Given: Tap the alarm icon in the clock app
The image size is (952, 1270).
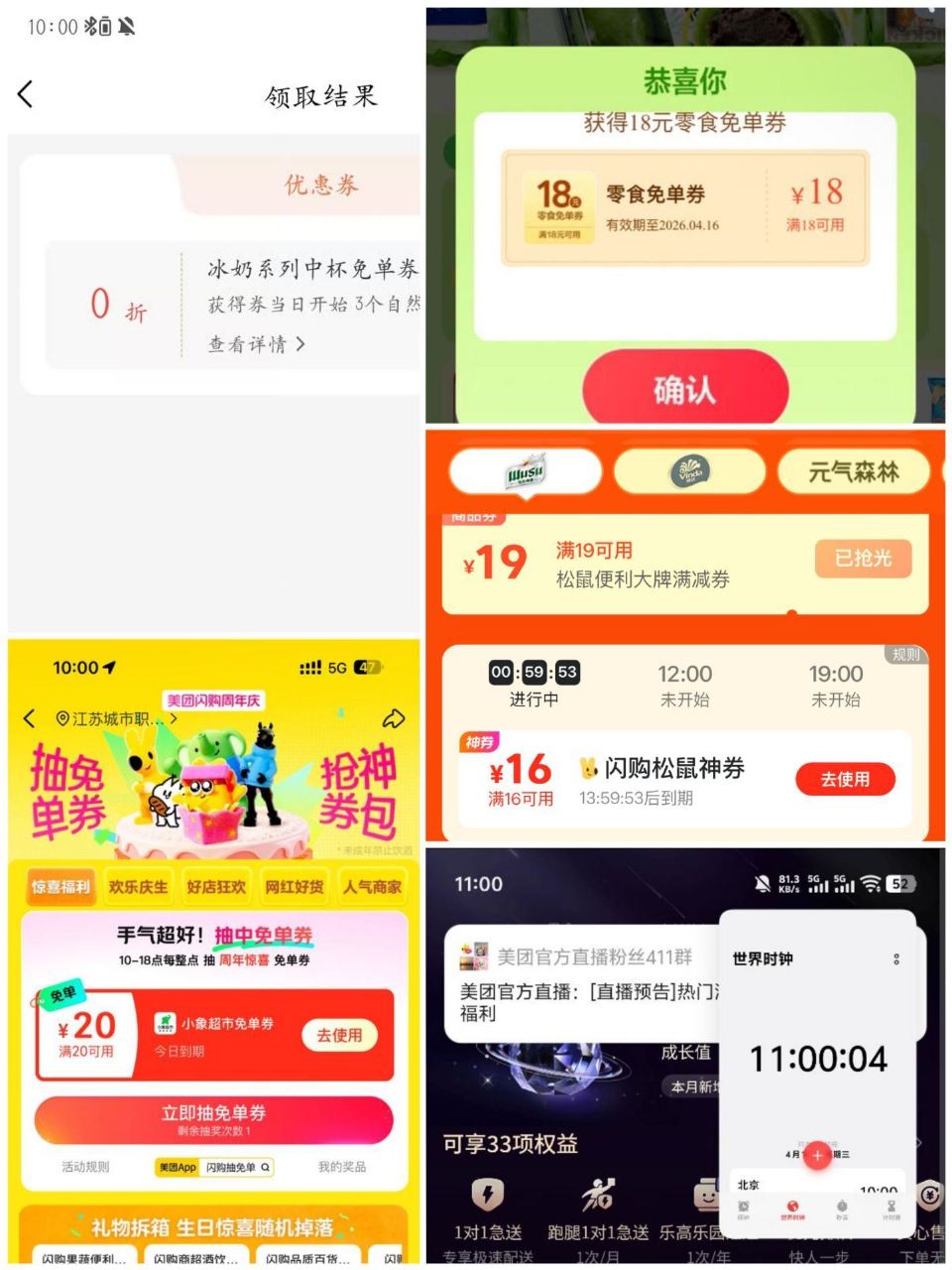Looking at the screenshot, I should pyautogui.click(x=744, y=1205).
